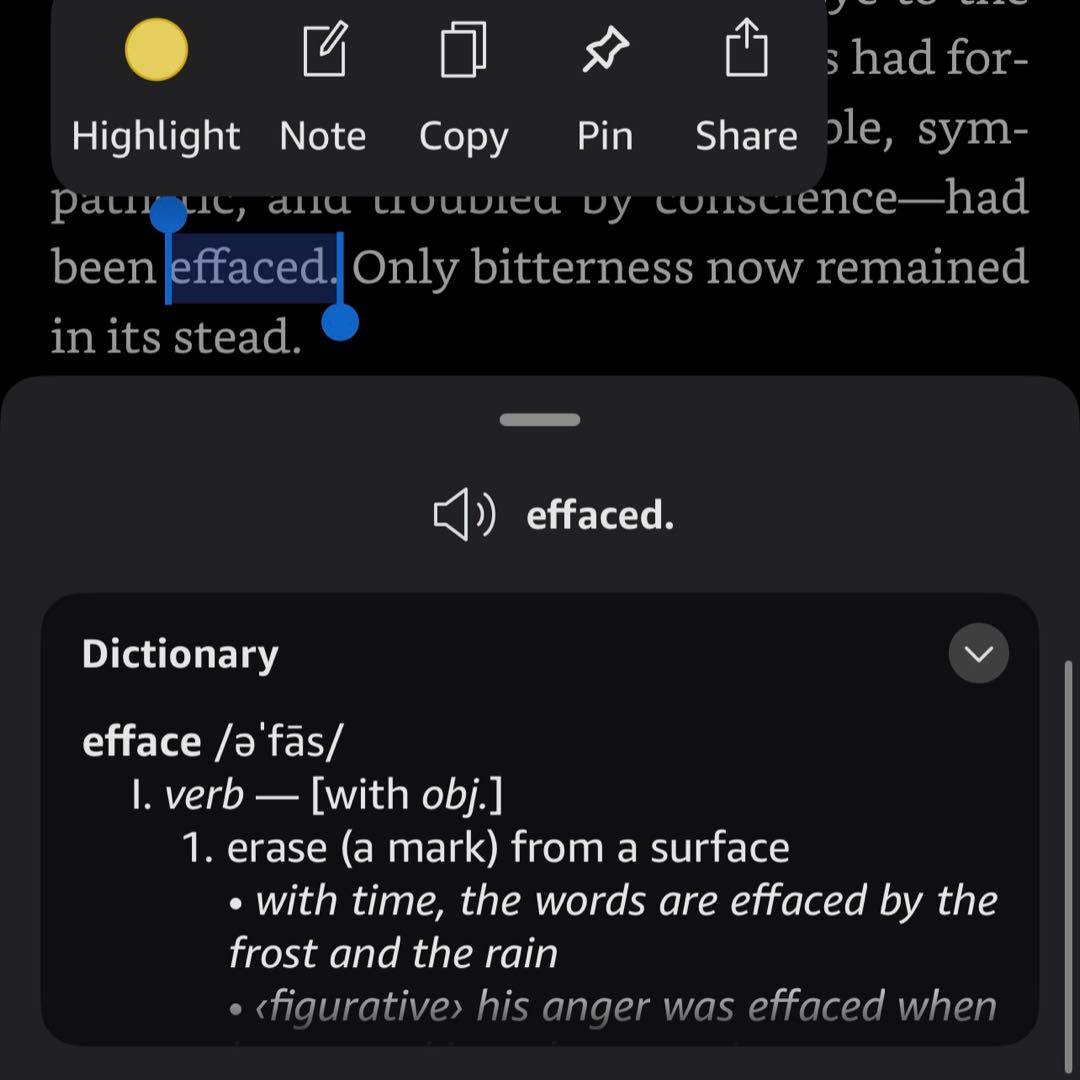Open the Dictionary dropdown chevron
This screenshot has height=1080, width=1080.
[x=977, y=653]
